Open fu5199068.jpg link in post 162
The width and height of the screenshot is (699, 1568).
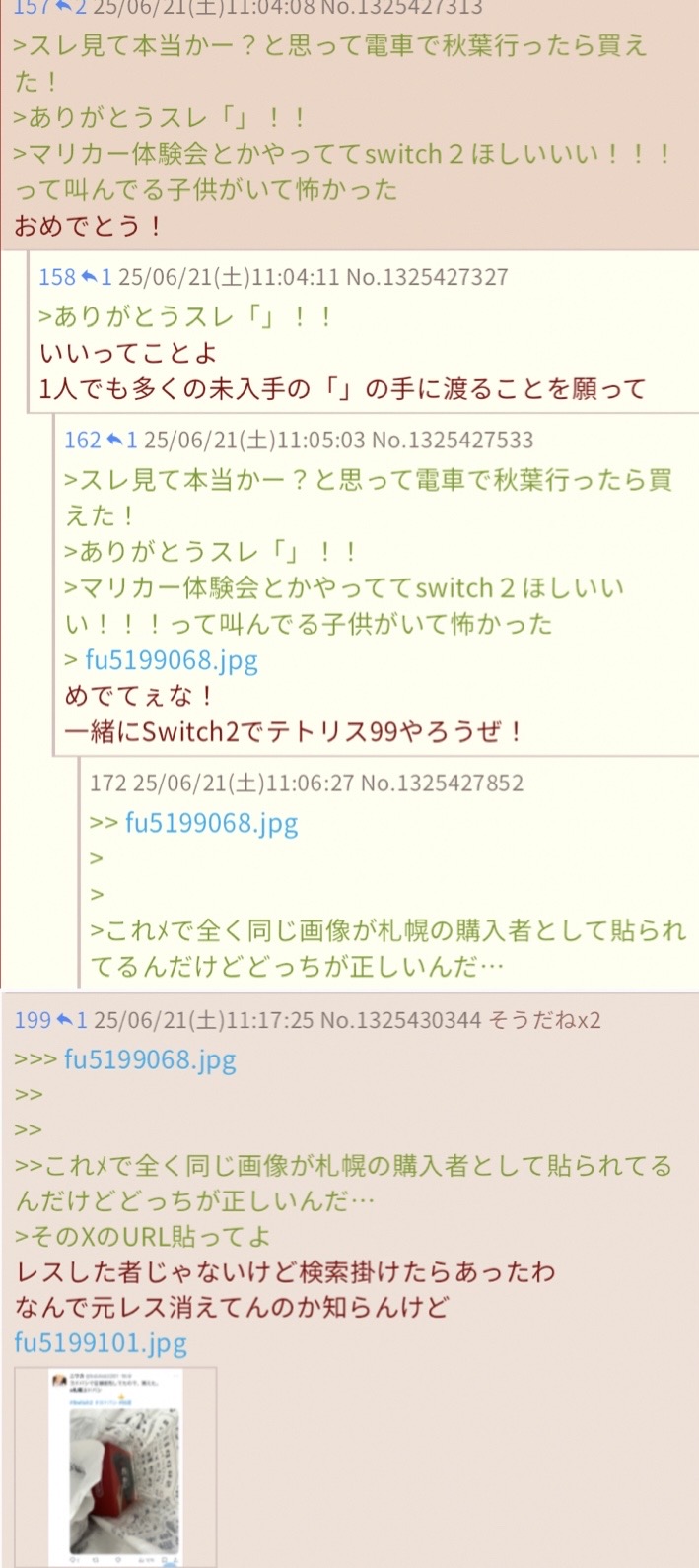coord(172,660)
